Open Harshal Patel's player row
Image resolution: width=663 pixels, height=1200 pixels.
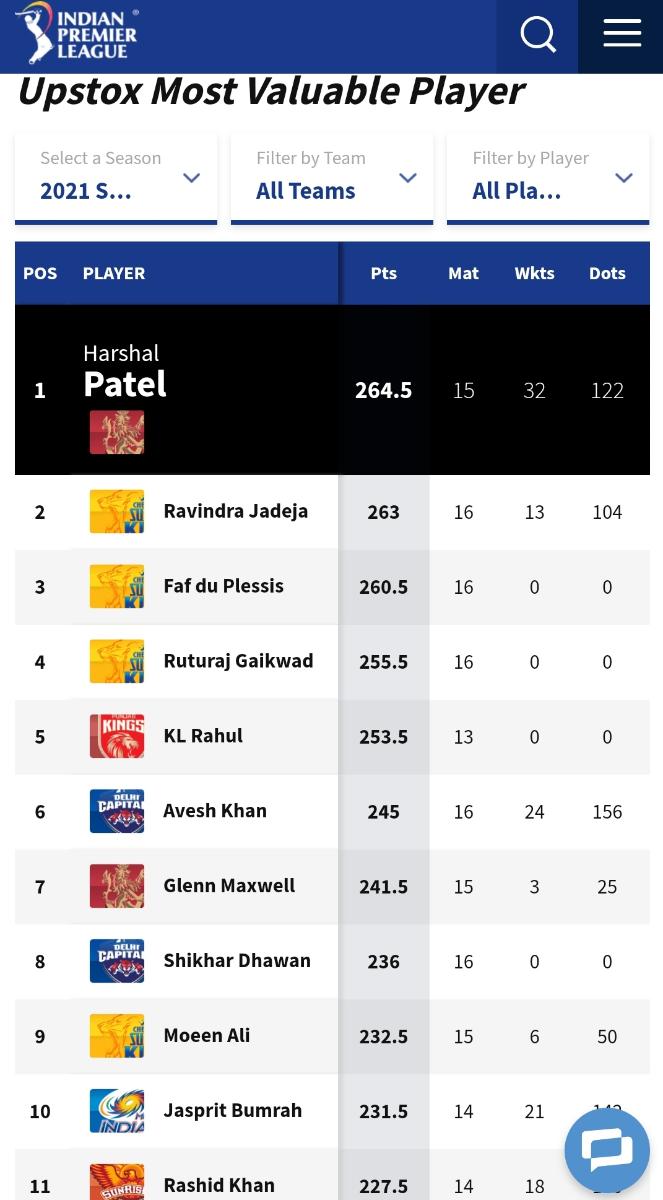pos(332,389)
